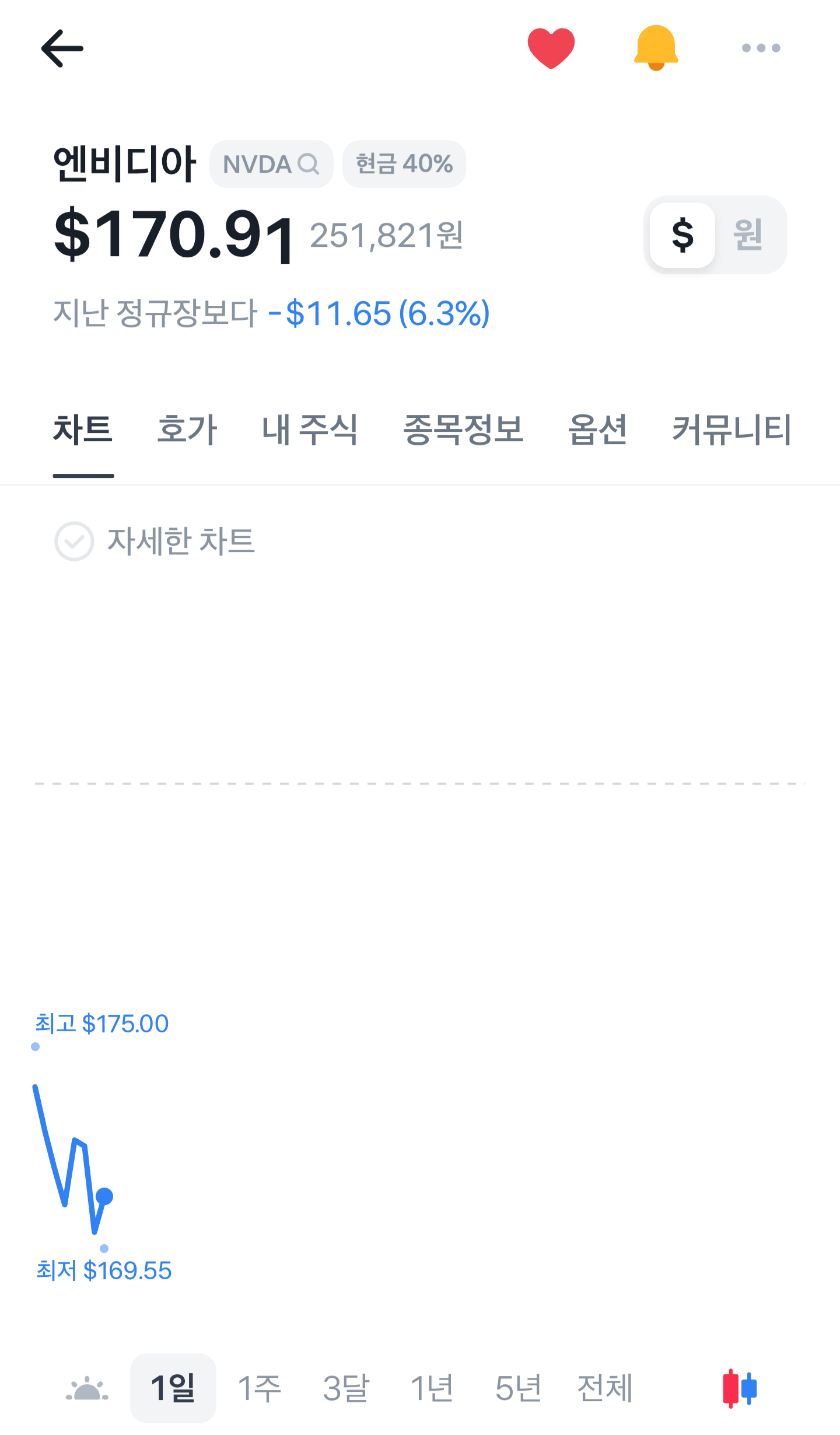
Task: Open the 커뮤니티 tab
Action: click(x=731, y=430)
